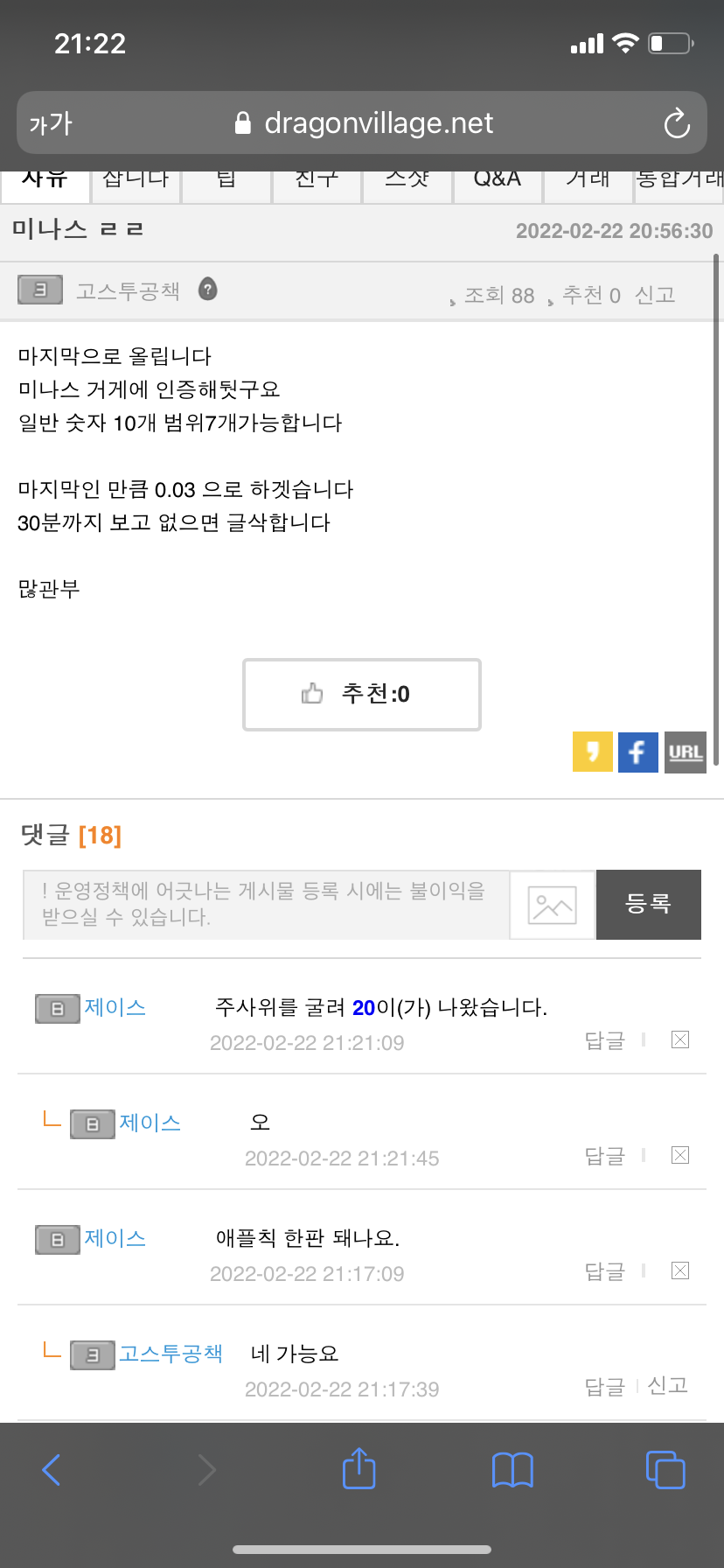Attach an image to the comment
724x1568 pixels.
click(552, 905)
